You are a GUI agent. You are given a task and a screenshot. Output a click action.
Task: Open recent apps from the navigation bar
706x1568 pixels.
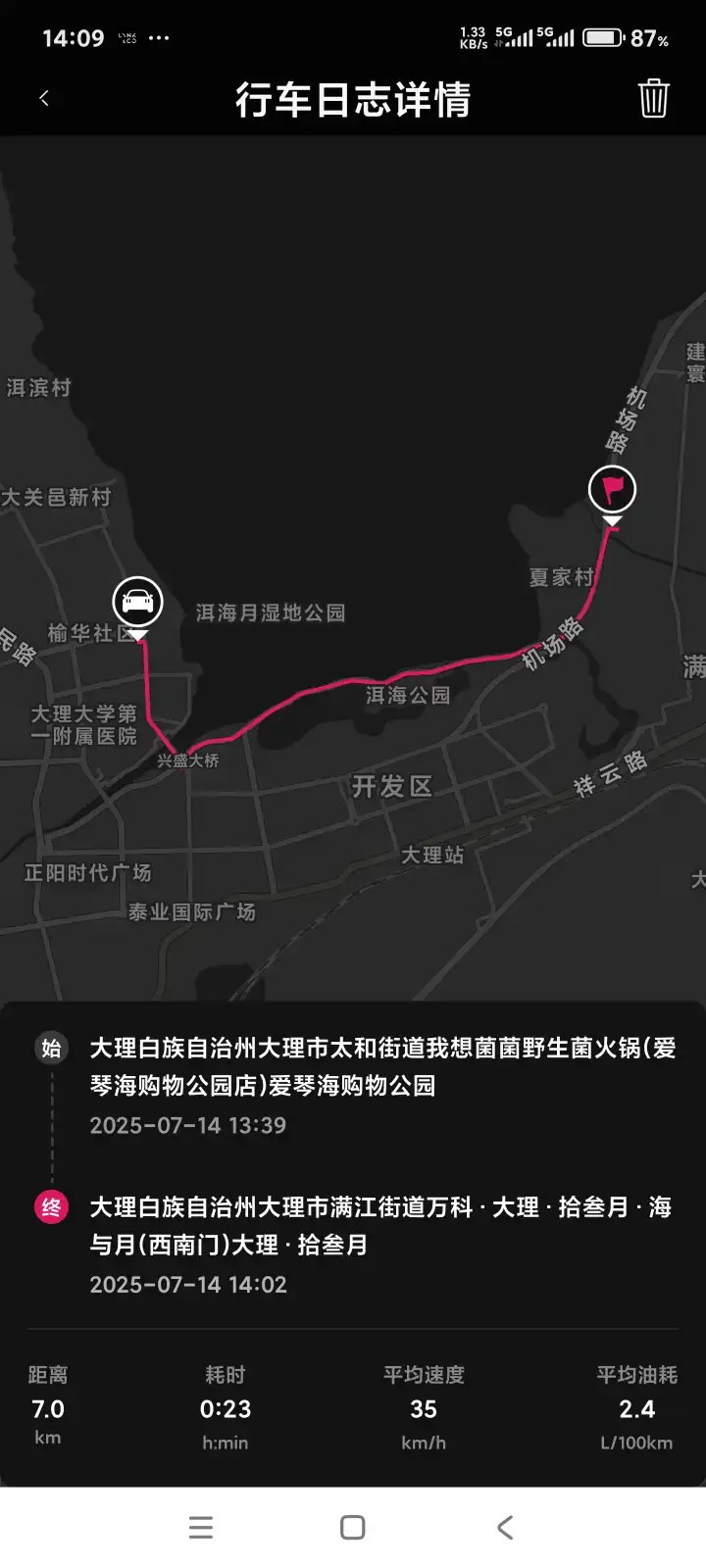point(201,1527)
